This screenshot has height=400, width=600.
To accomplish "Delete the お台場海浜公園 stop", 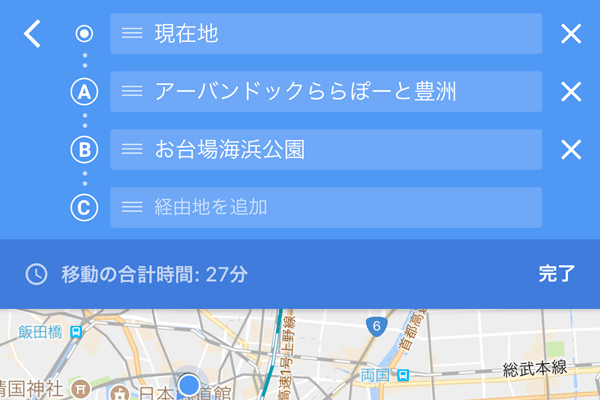I will click(x=571, y=150).
